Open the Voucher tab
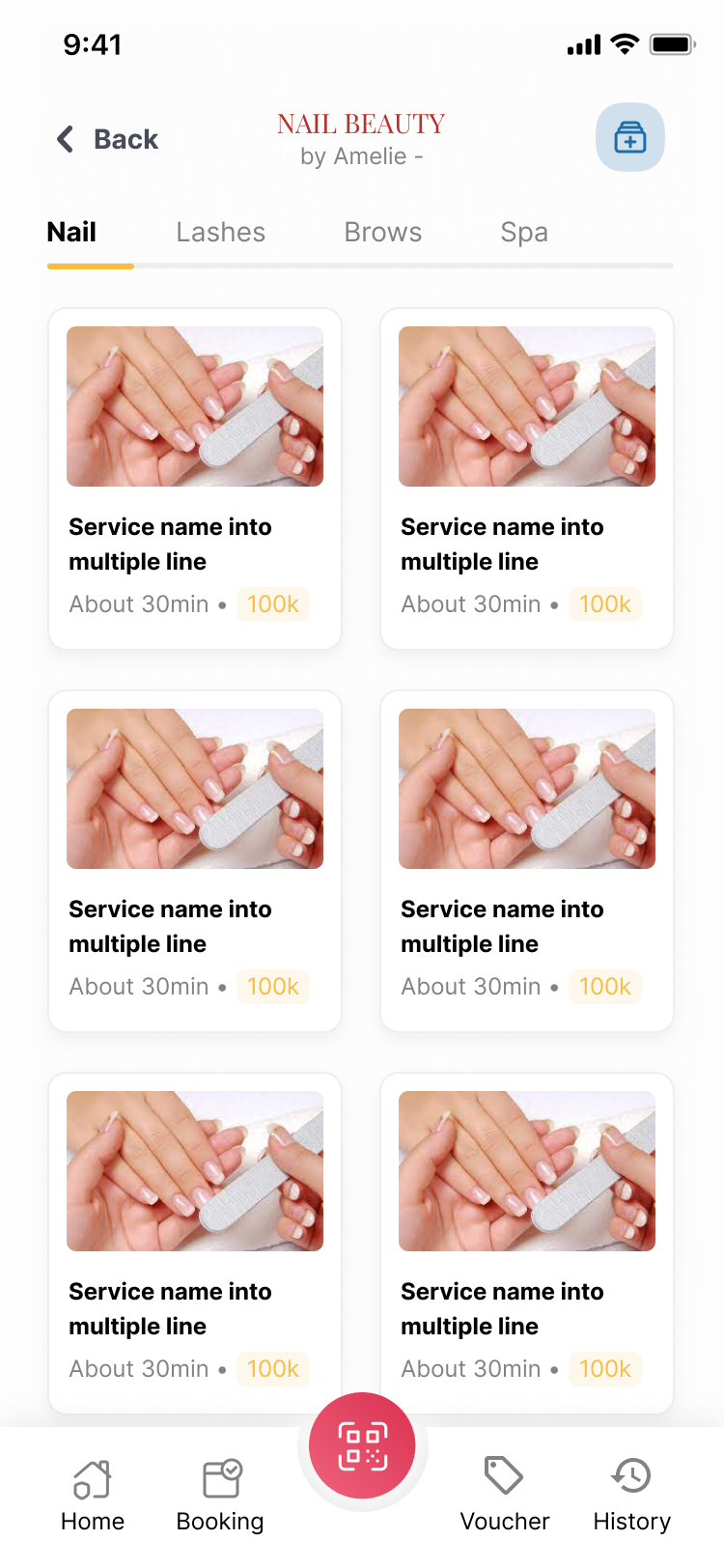Image resolution: width=724 pixels, height=1568 pixels. click(504, 1495)
